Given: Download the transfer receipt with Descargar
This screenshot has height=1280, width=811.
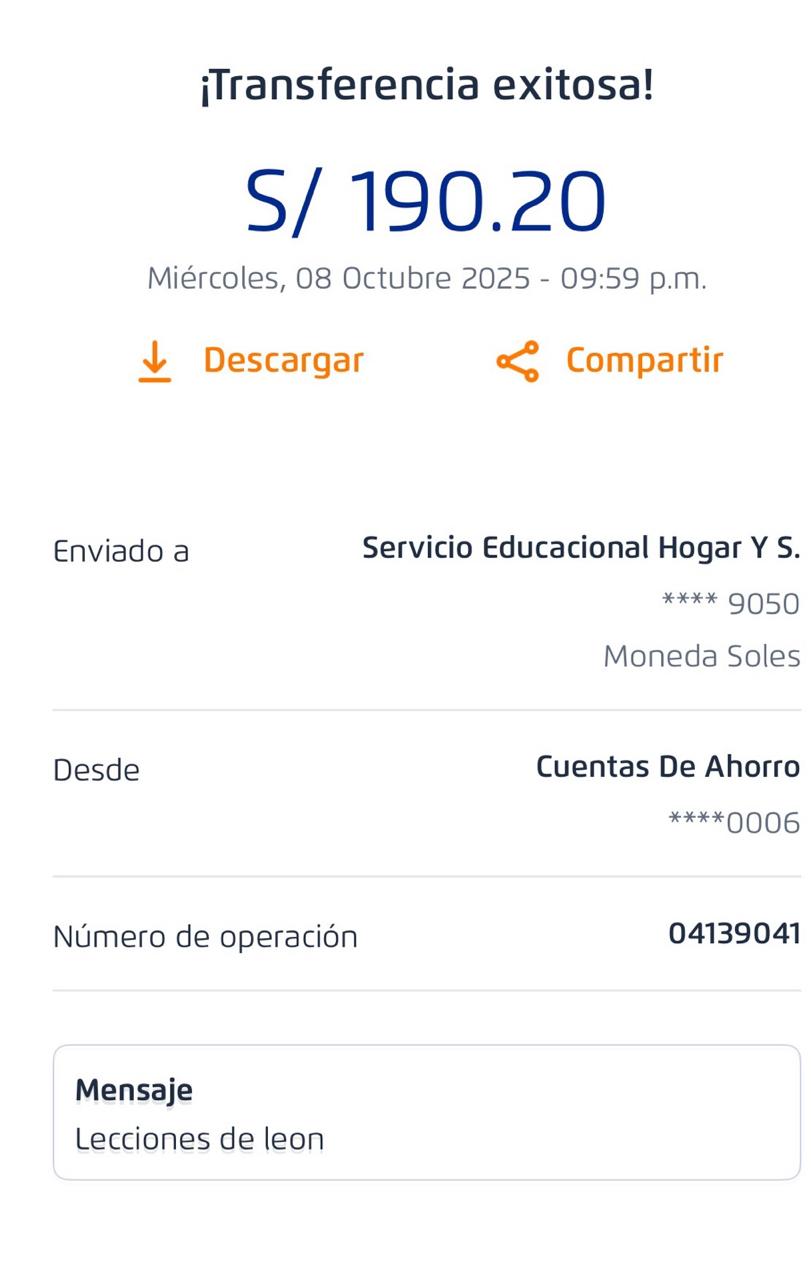Looking at the screenshot, I should [251, 360].
